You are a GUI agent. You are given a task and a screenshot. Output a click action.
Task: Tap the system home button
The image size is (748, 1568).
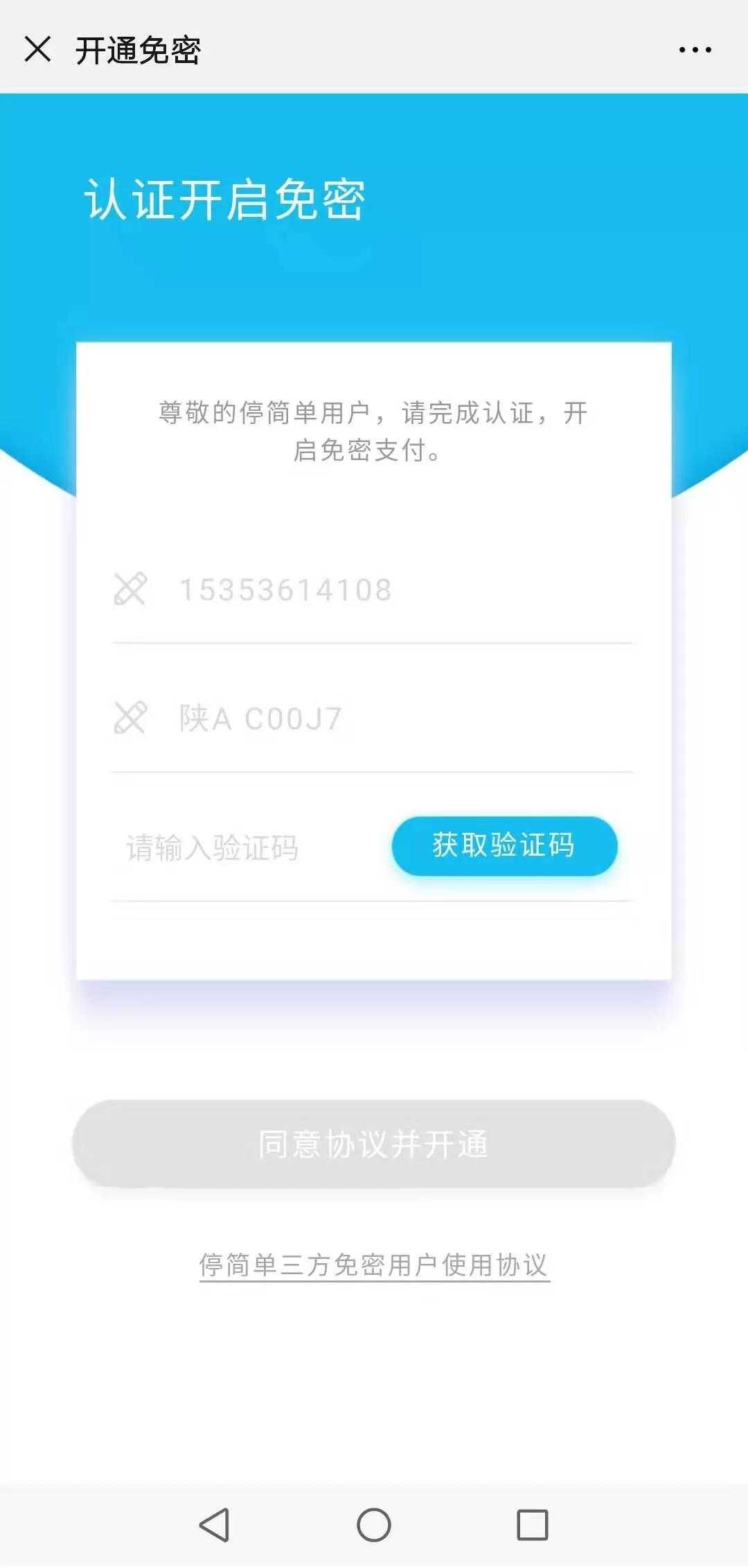tap(374, 1525)
